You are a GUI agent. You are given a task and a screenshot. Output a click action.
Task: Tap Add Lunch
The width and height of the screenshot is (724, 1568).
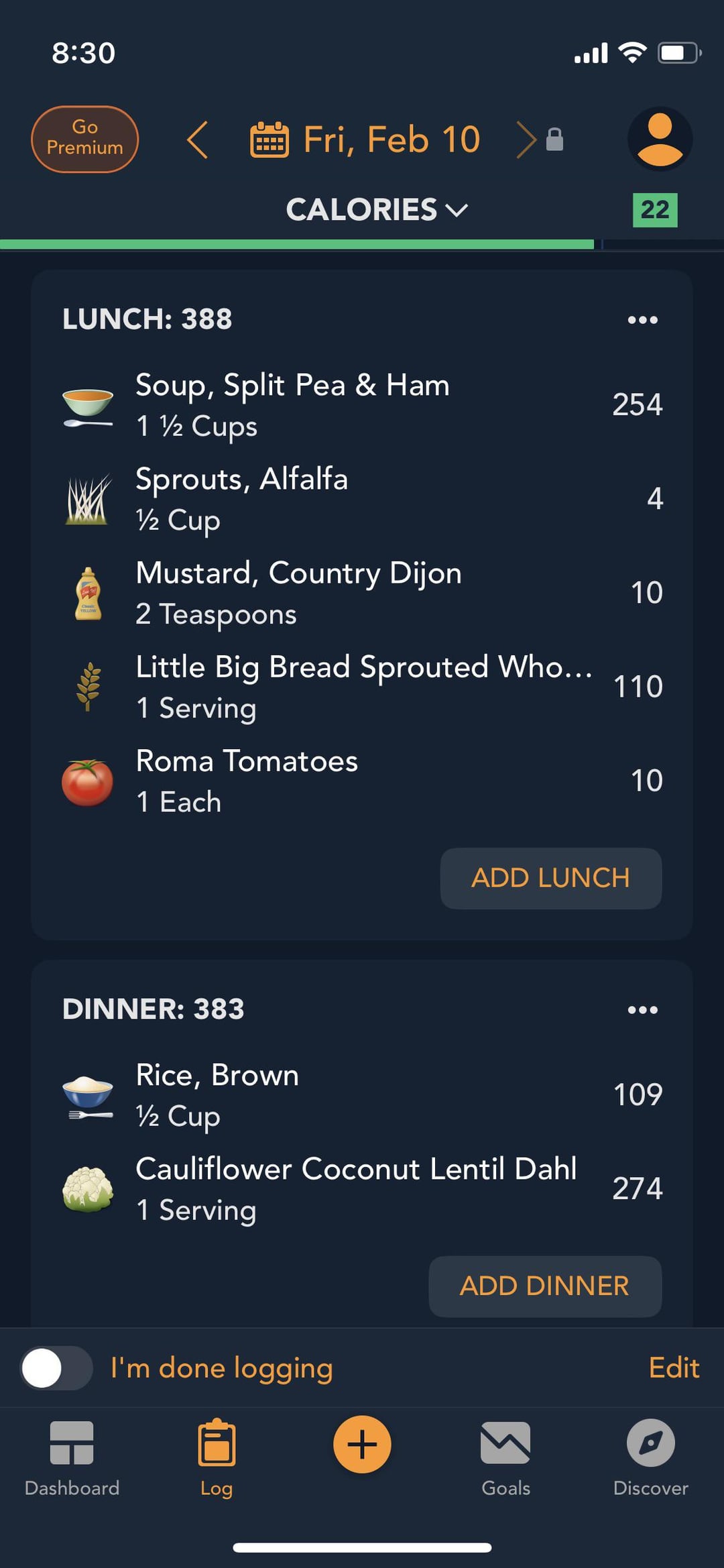[551, 878]
